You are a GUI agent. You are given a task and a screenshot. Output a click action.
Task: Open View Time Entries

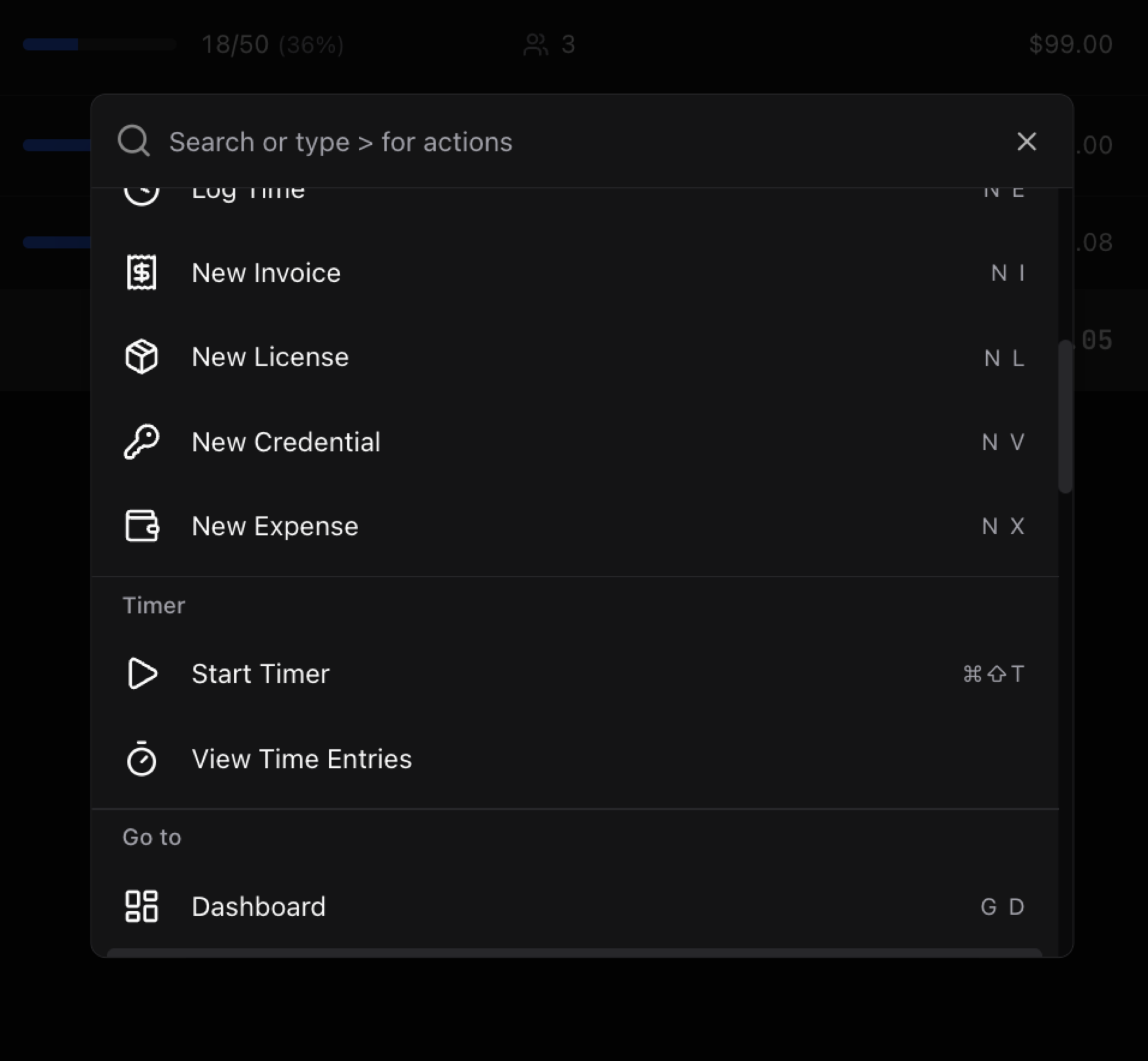(301, 759)
